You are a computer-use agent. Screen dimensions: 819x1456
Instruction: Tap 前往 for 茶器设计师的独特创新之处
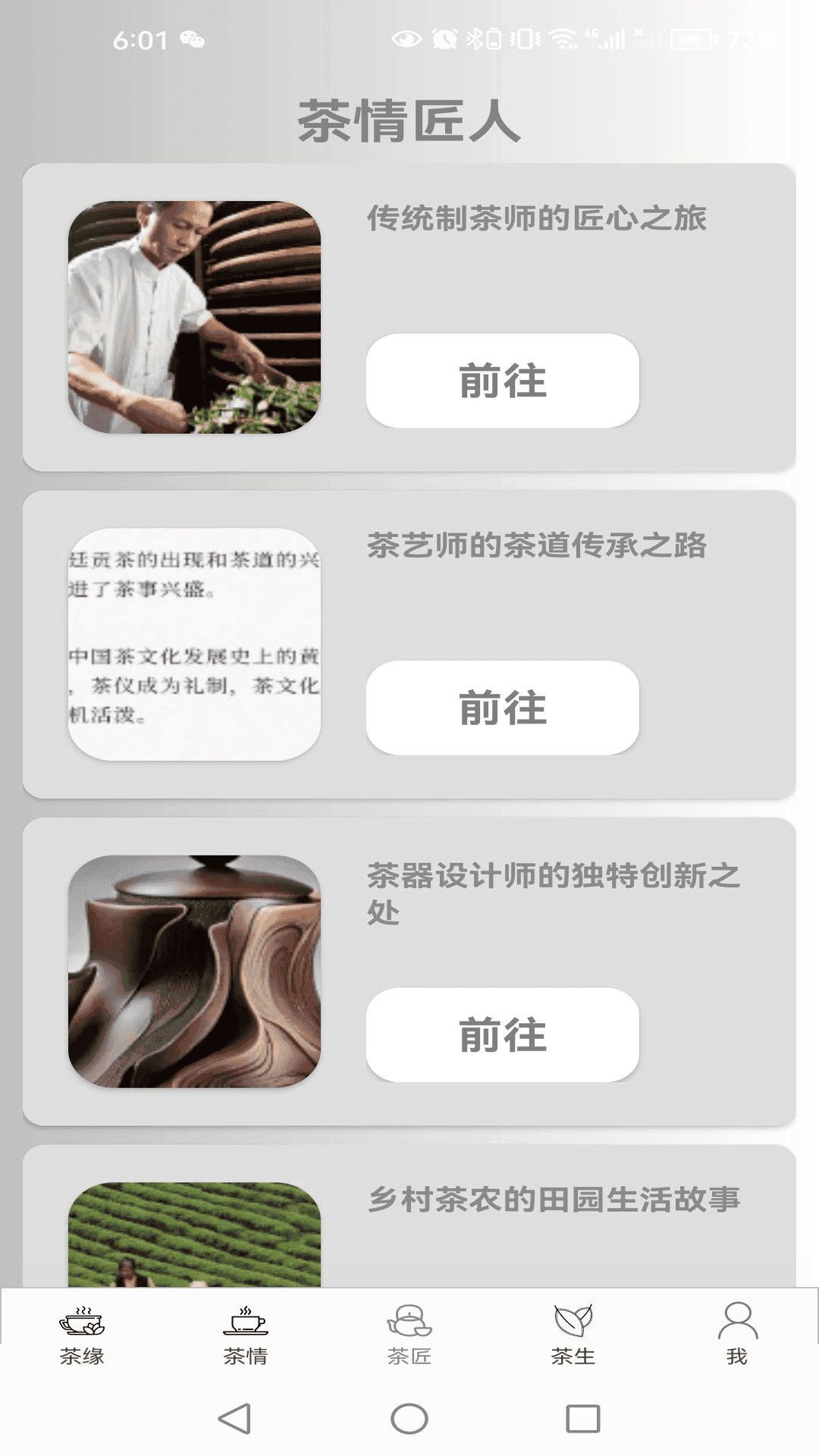click(x=502, y=1034)
